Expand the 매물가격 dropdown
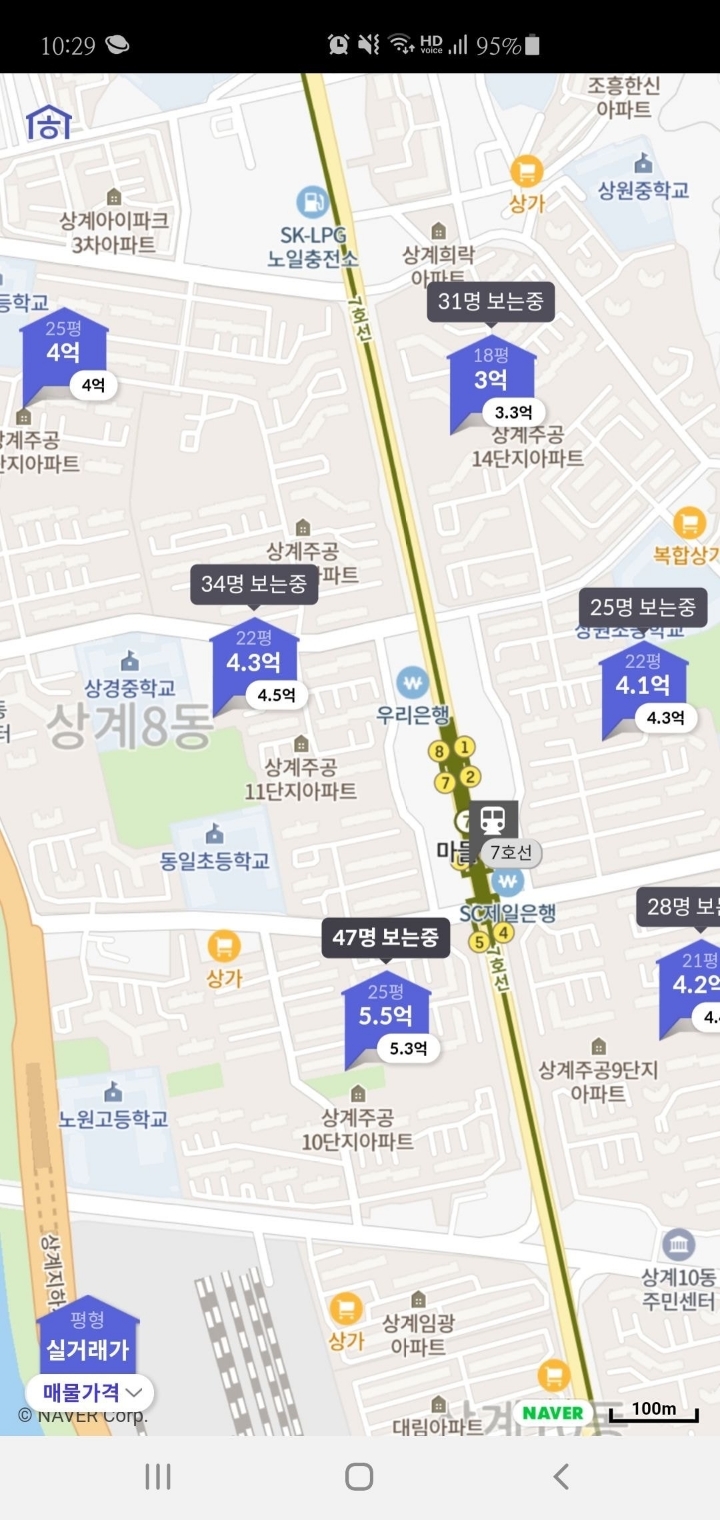Viewport: 720px width, 1520px height. 90,1392
